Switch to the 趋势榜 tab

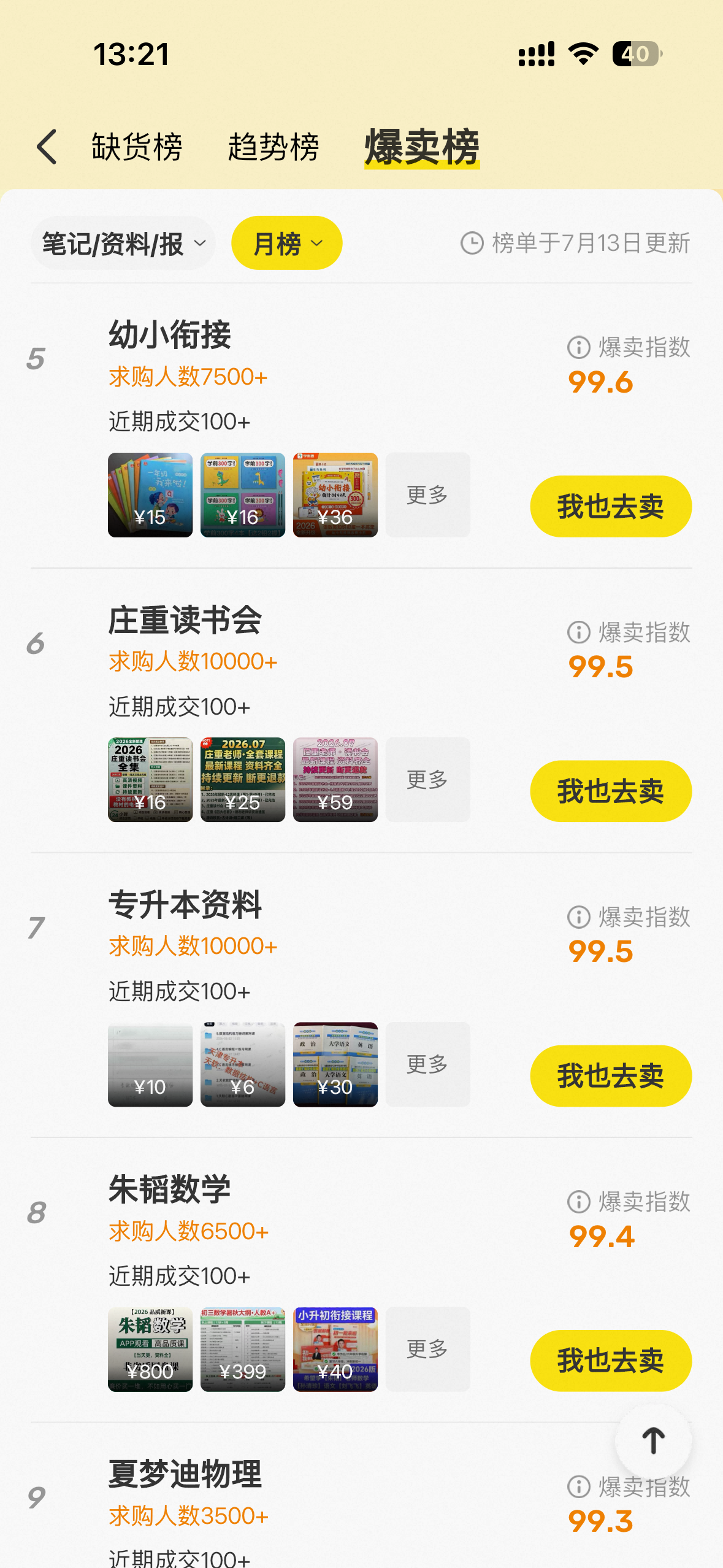(x=274, y=147)
